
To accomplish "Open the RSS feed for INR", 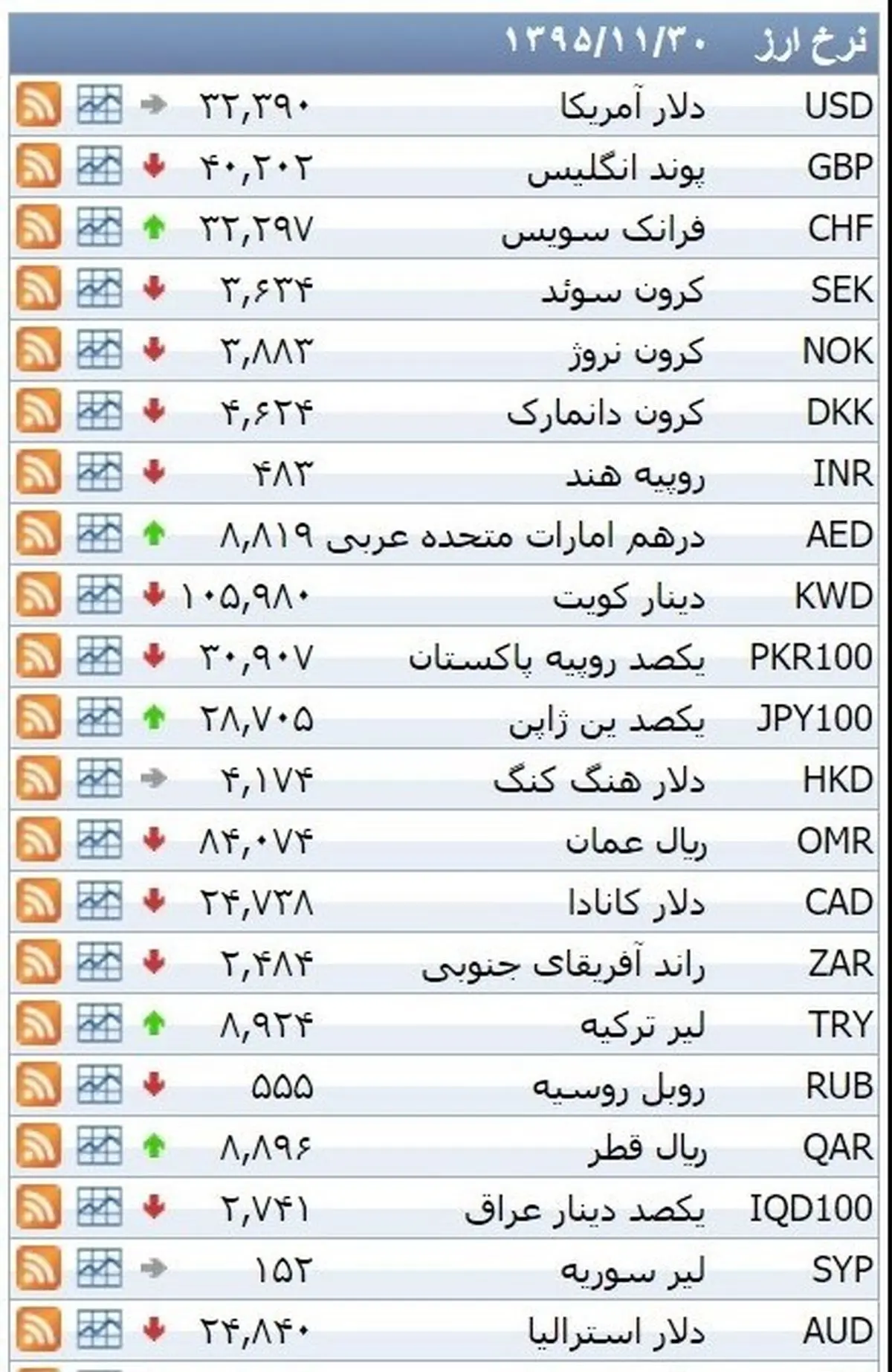I will click(x=38, y=473).
